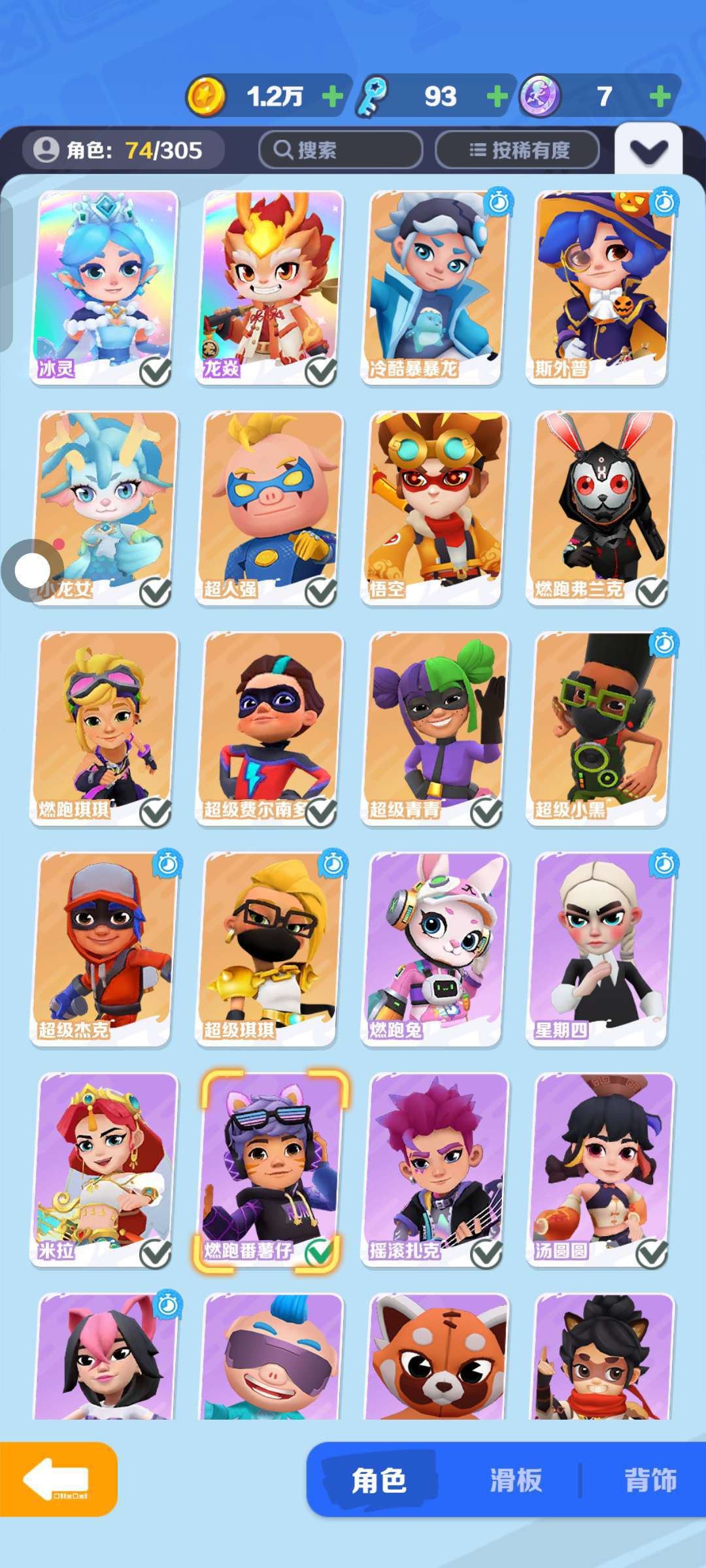
Task: Select the 燃跑弗兰克 character
Action: click(601, 508)
